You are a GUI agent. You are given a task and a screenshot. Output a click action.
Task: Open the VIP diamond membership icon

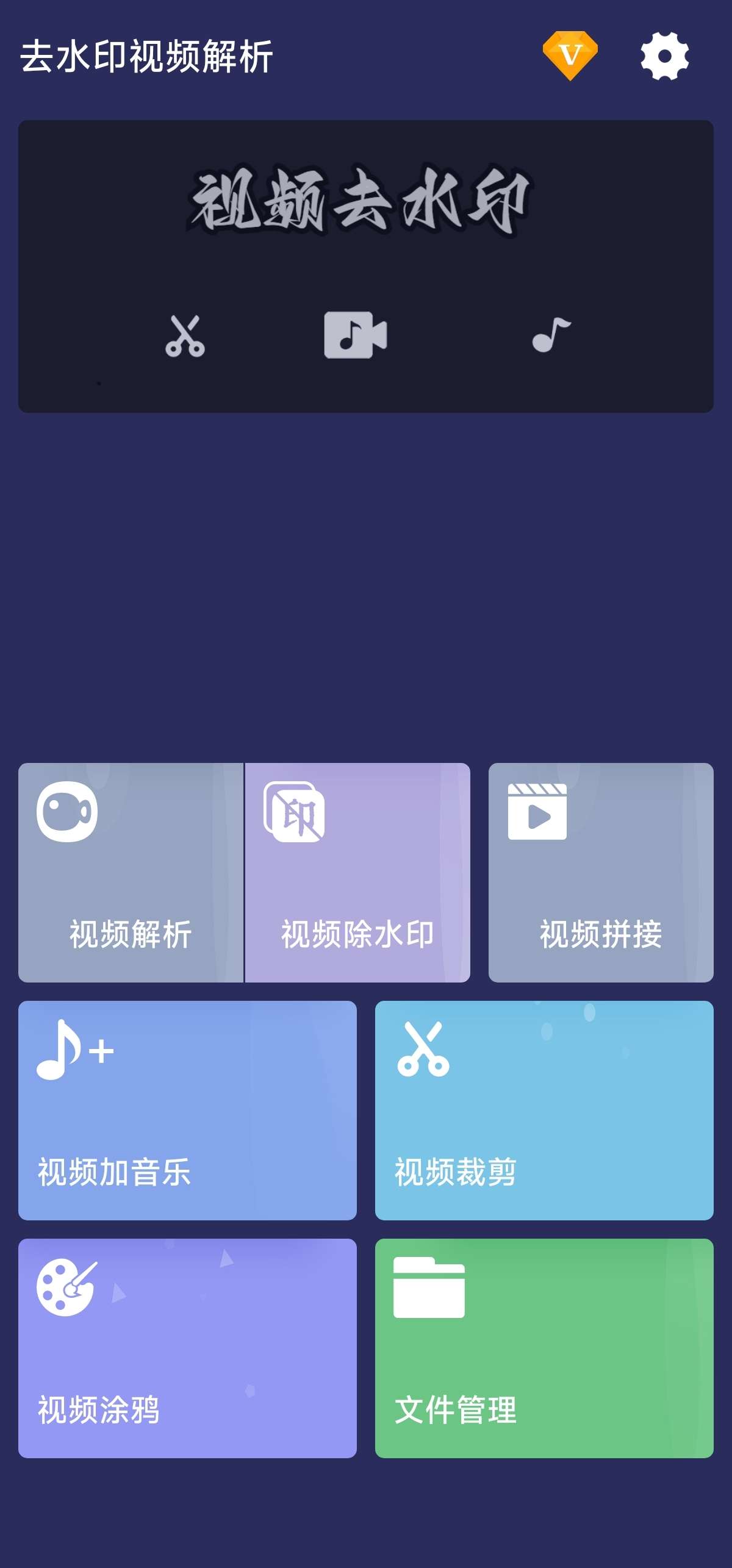coord(570,55)
